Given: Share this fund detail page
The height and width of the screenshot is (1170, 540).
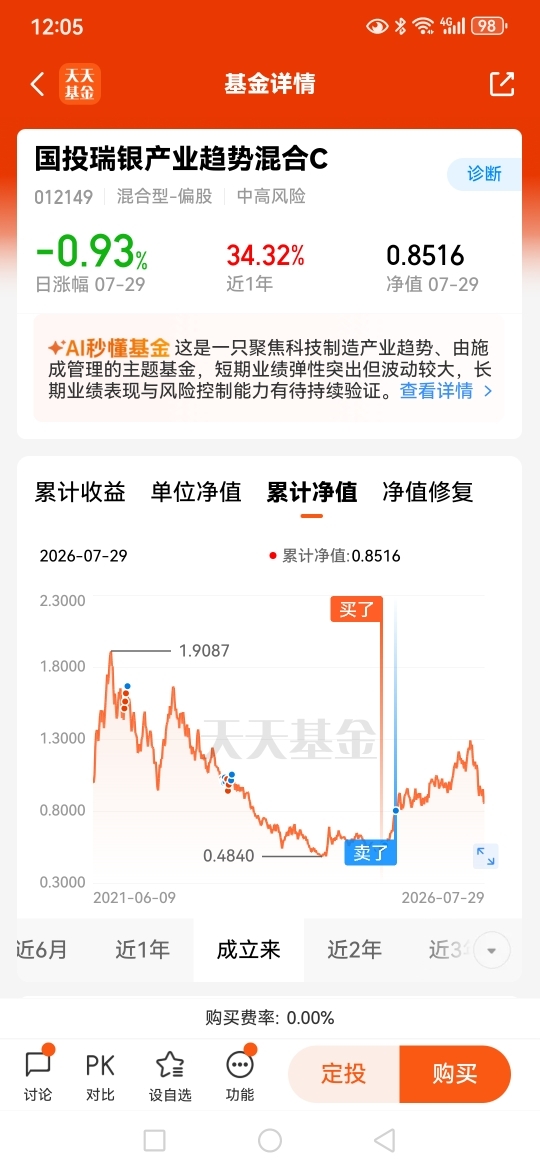Looking at the screenshot, I should pyautogui.click(x=502, y=84).
